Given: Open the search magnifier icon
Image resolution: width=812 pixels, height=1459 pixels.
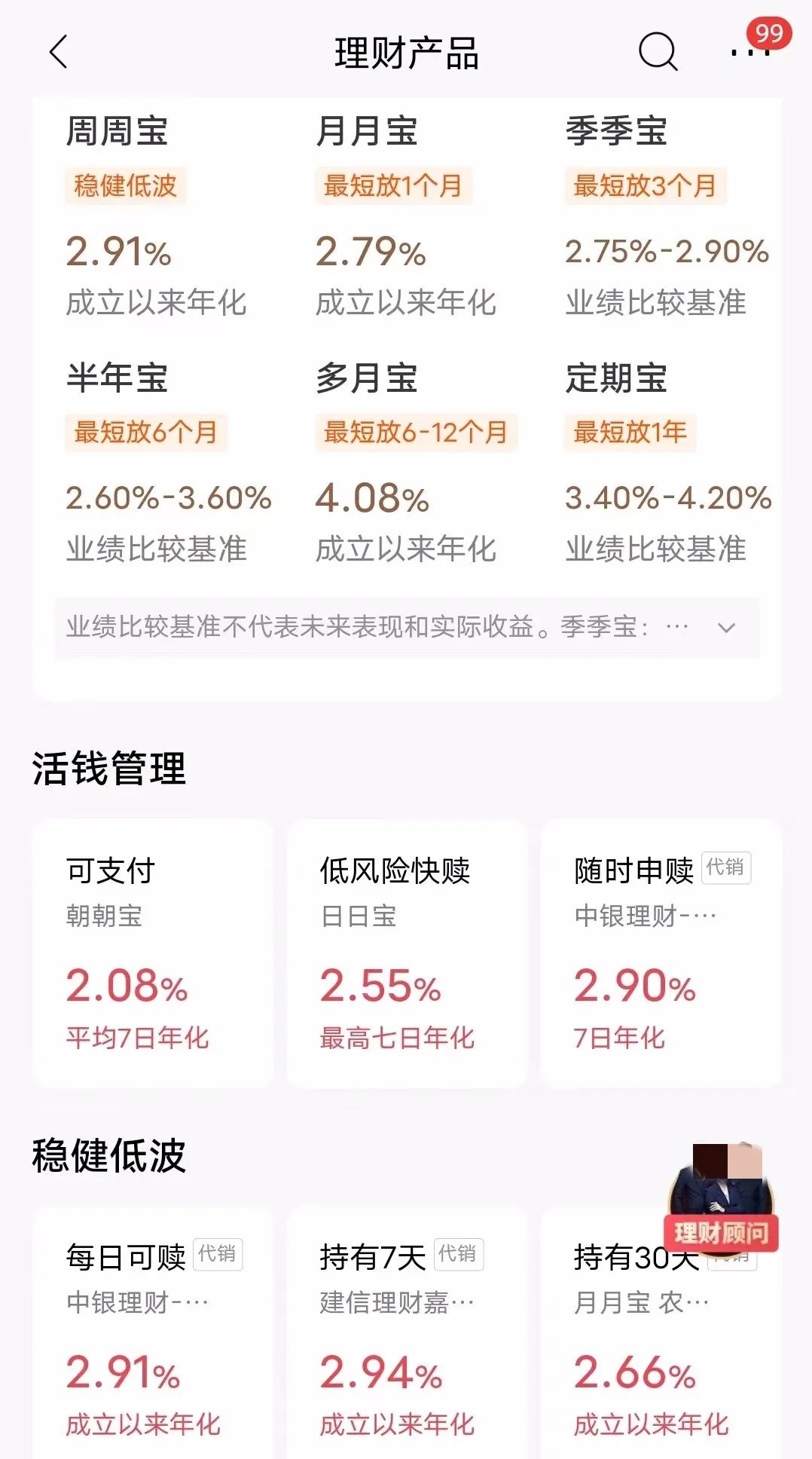Looking at the screenshot, I should point(658,52).
